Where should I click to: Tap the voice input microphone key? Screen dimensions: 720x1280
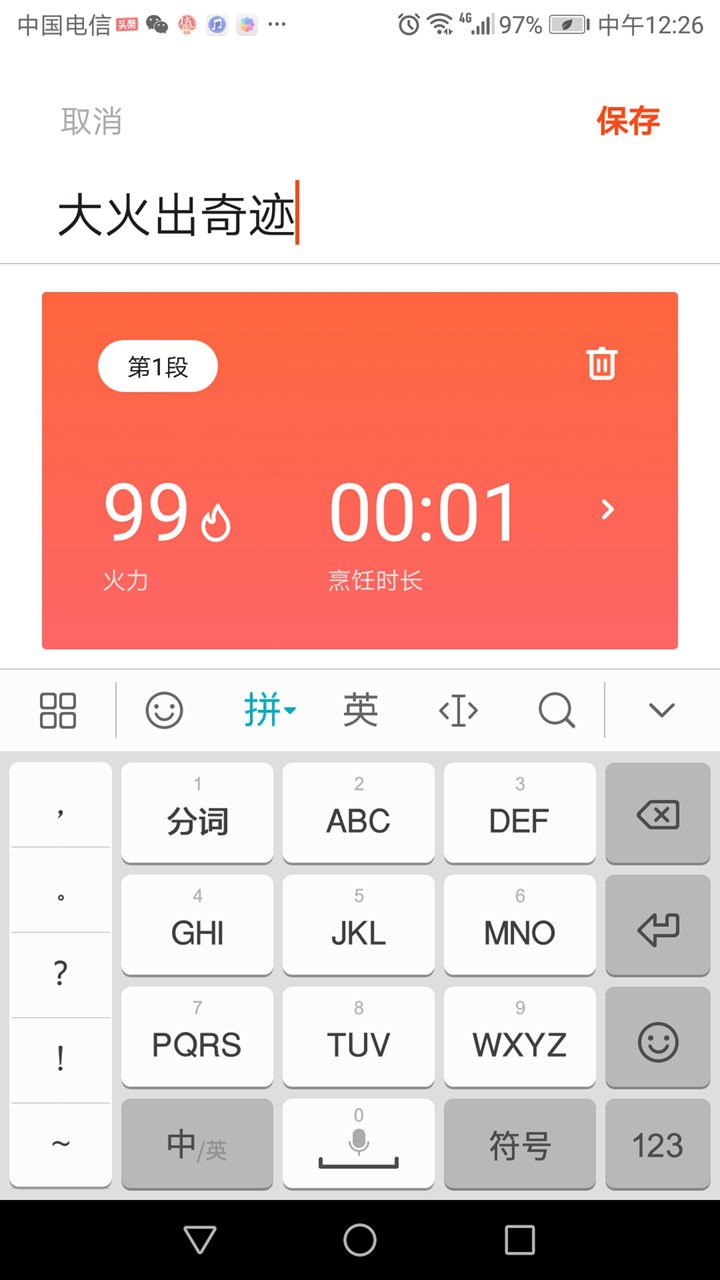click(x=358, y=1143)
